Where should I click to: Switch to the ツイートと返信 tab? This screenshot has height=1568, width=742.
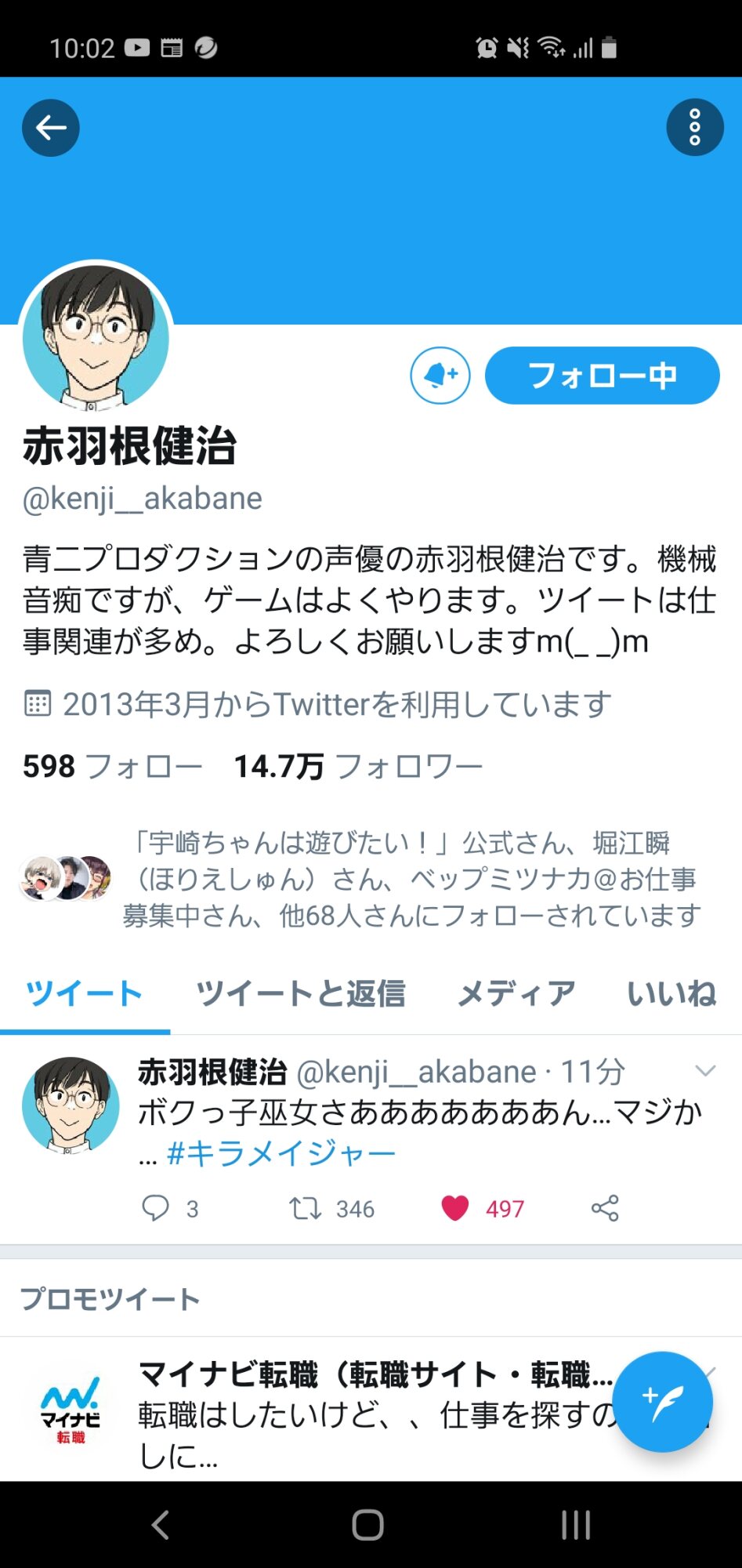[300, 993]
